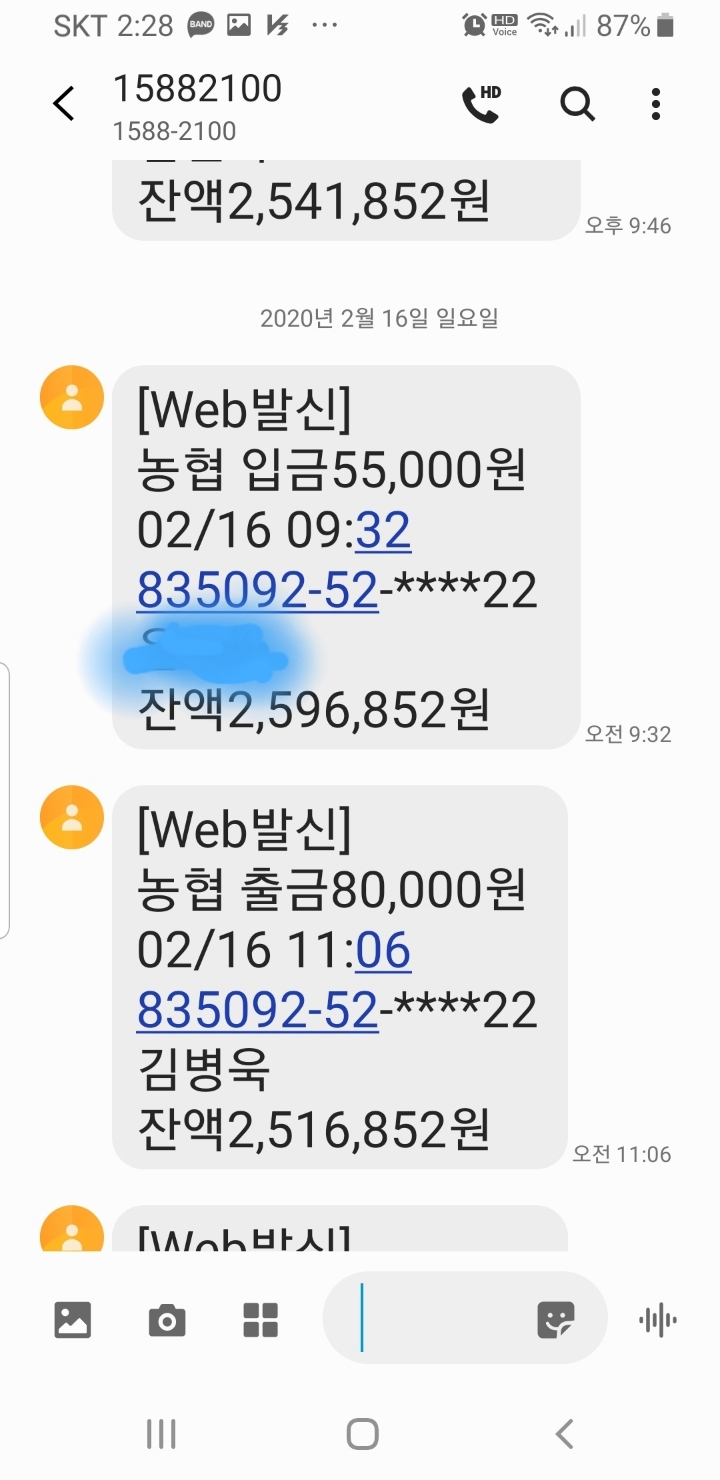Image resolution: width=720 pixels, height=1480 pixels.
Task: Call 1588-2100 with HD voice
Action: (481, 104)
